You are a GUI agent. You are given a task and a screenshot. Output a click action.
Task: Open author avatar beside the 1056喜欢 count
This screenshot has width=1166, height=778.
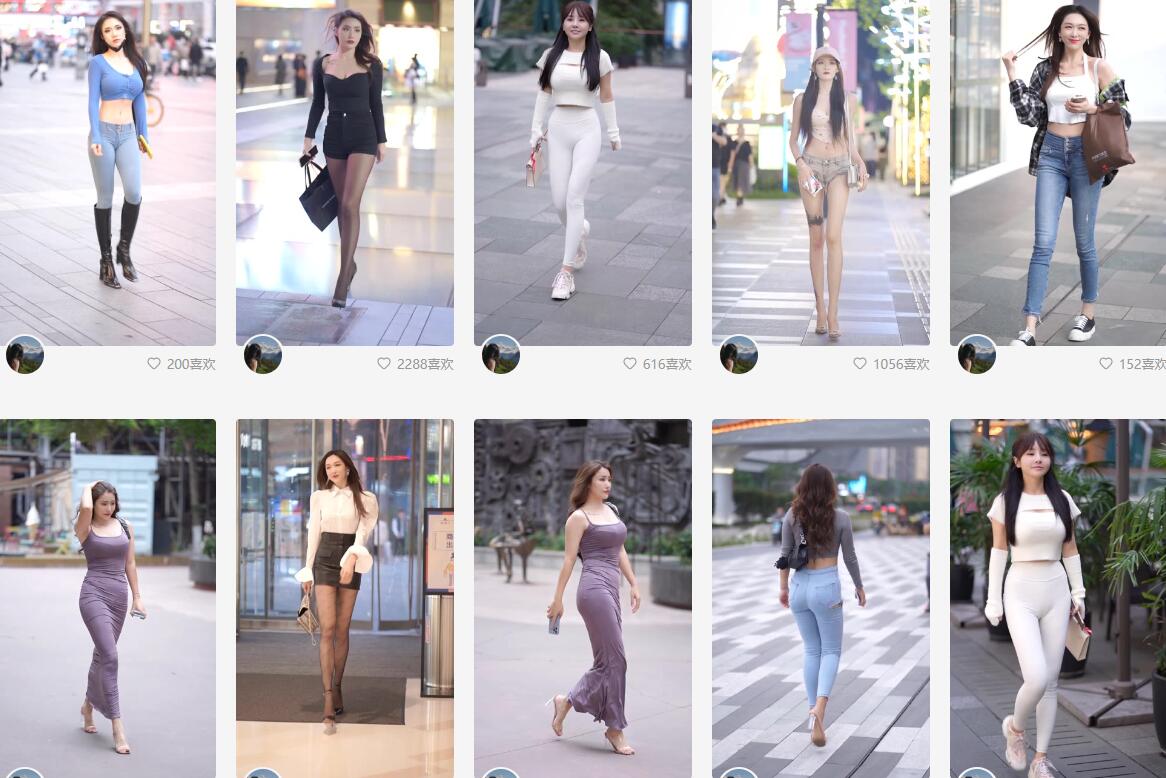tap(739, 355)
